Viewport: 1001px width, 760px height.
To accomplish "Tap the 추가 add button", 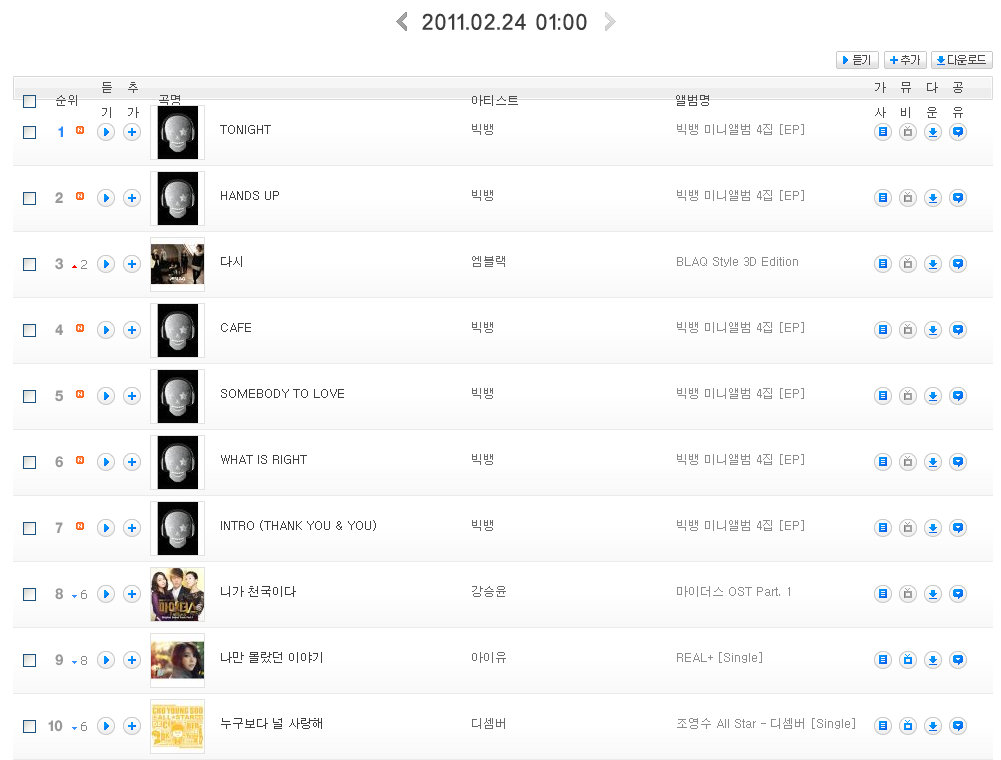I will pos(905,61).
